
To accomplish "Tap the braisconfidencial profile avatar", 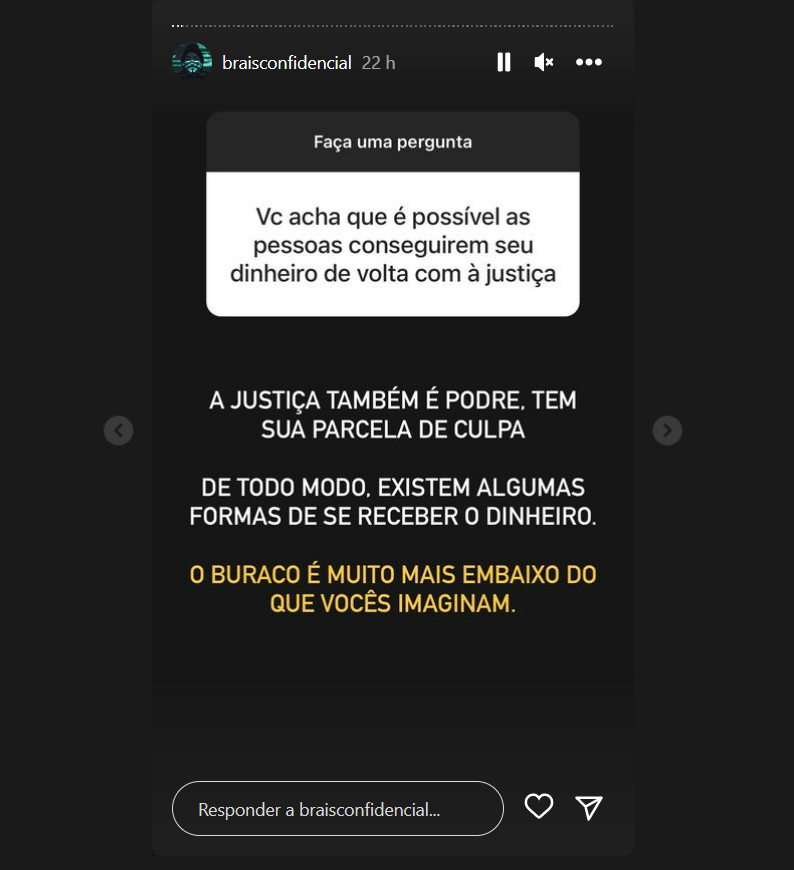I will click(191, 62).
